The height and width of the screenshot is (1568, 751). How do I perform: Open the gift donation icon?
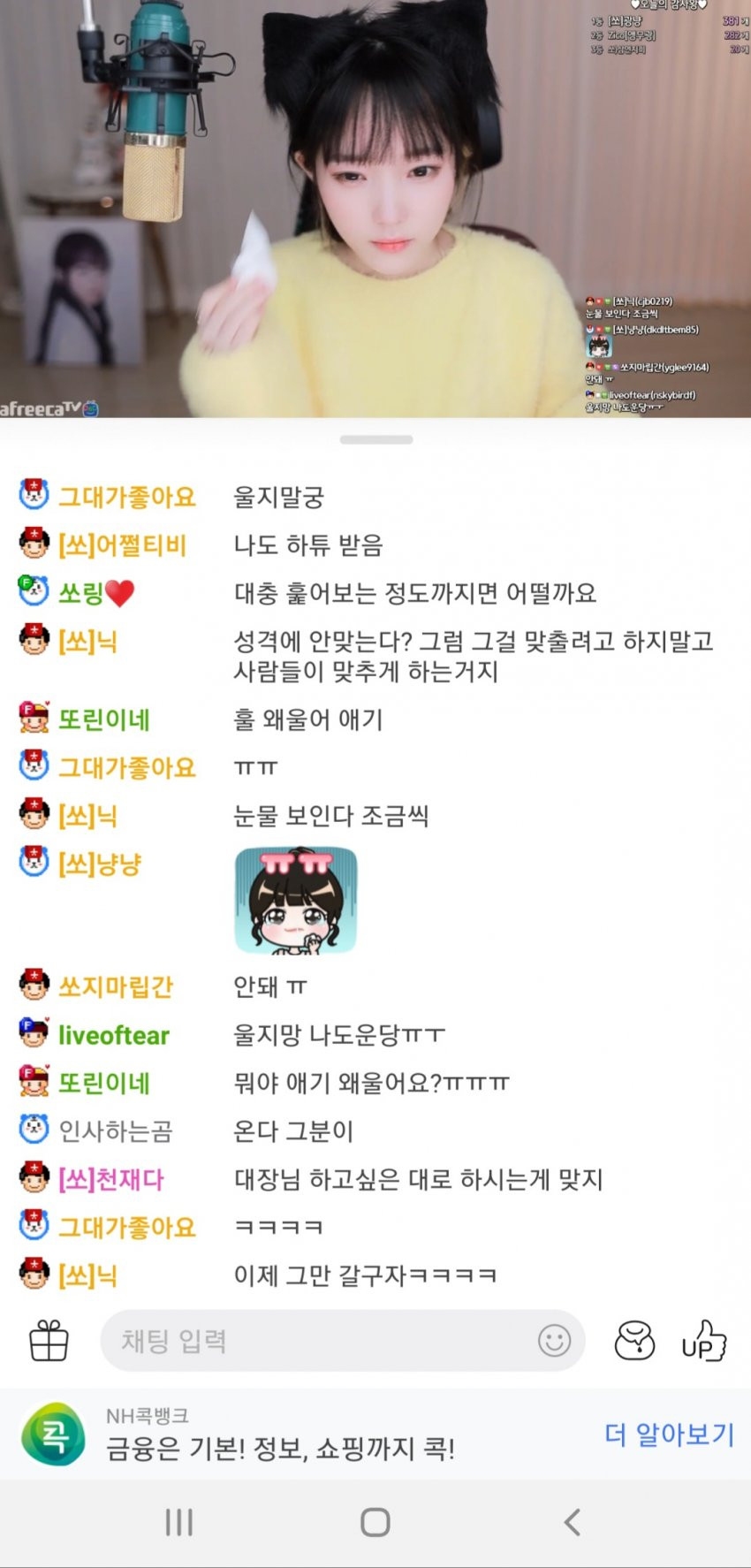coord(49,1342)
